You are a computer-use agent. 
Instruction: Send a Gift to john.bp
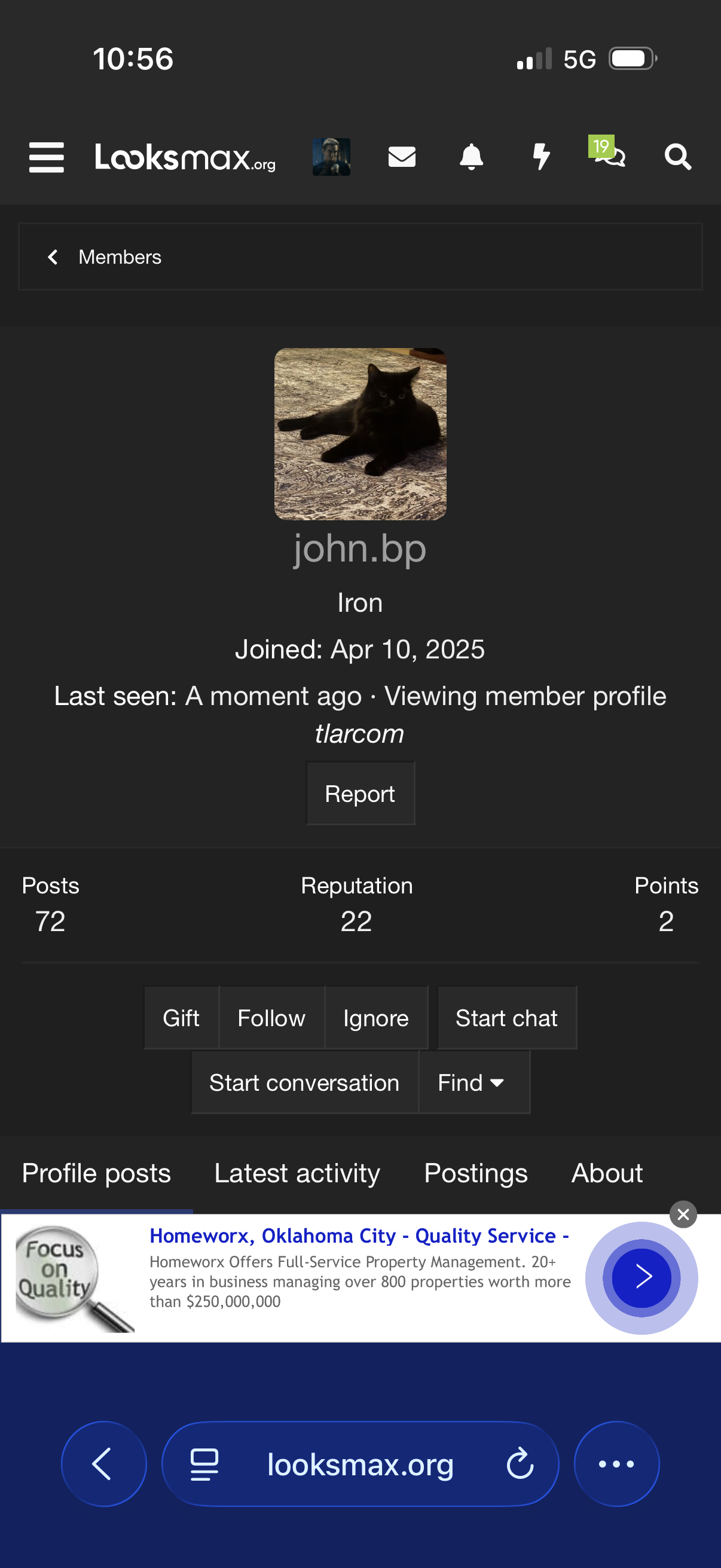point(181,1018)
